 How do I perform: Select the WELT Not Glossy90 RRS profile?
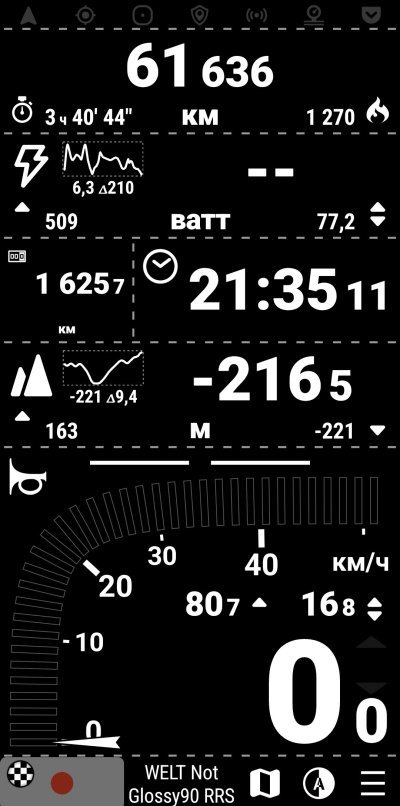pyautogui.click(x=181, y=783)
